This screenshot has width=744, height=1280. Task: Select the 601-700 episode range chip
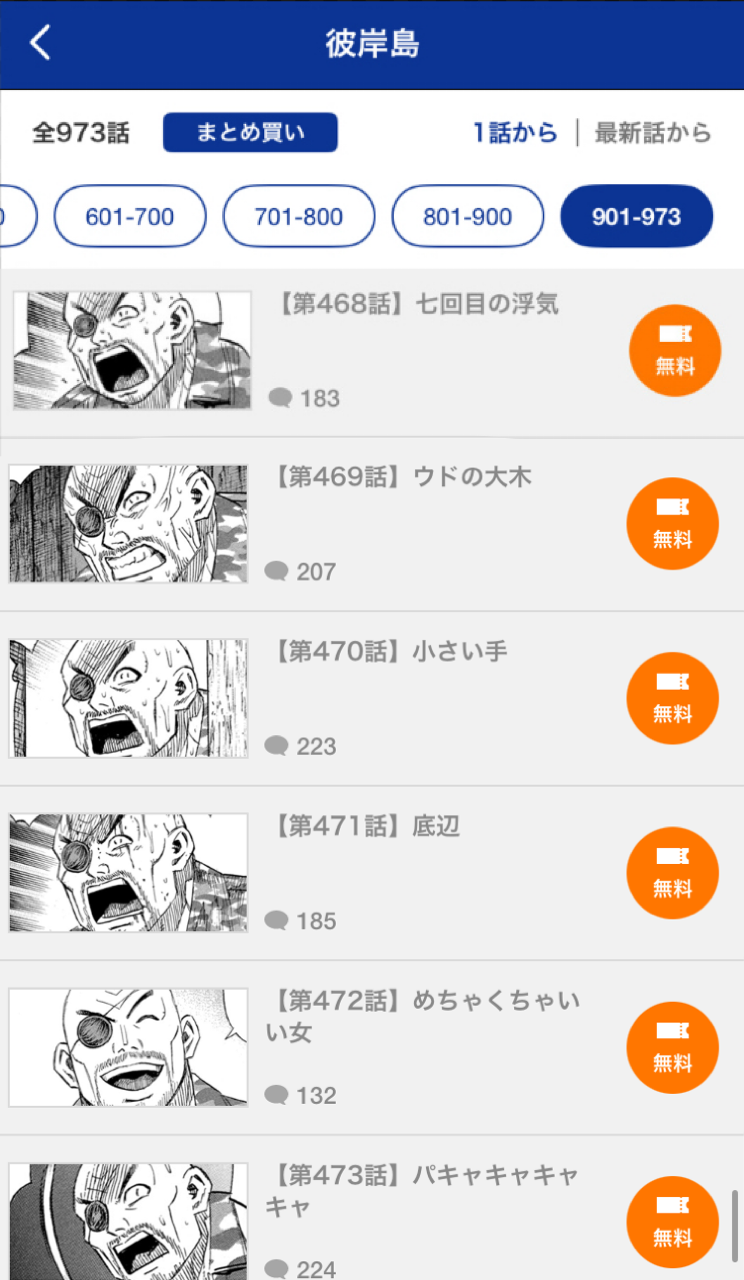(130, 216)
